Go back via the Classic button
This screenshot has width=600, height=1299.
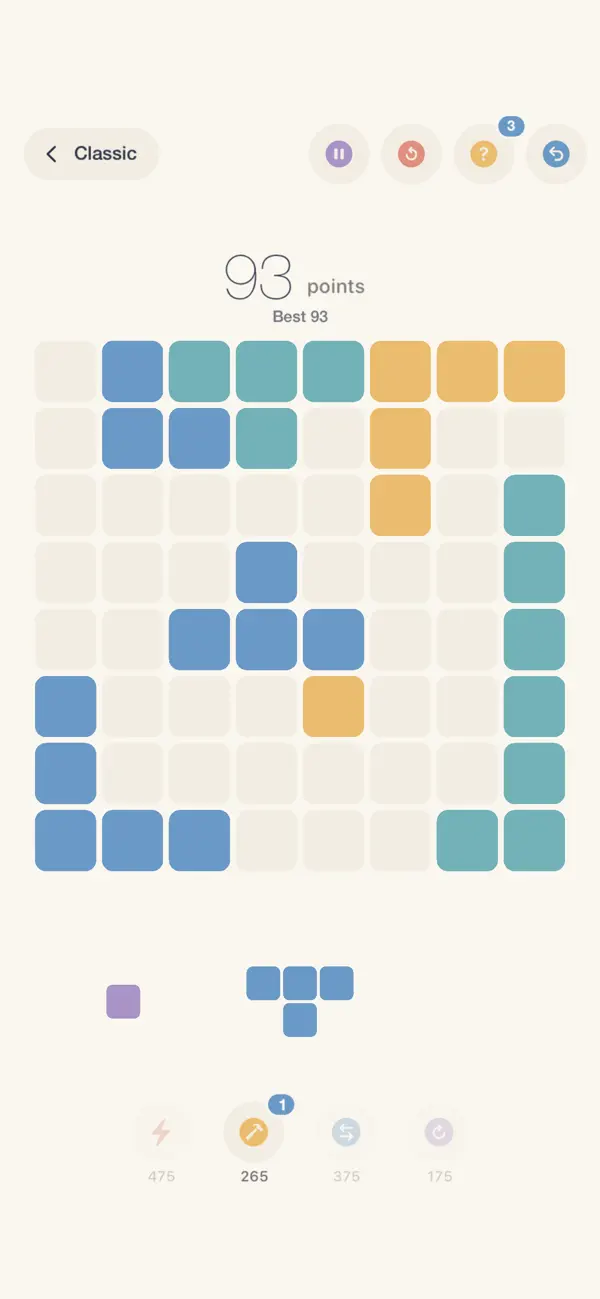[92, 154]
